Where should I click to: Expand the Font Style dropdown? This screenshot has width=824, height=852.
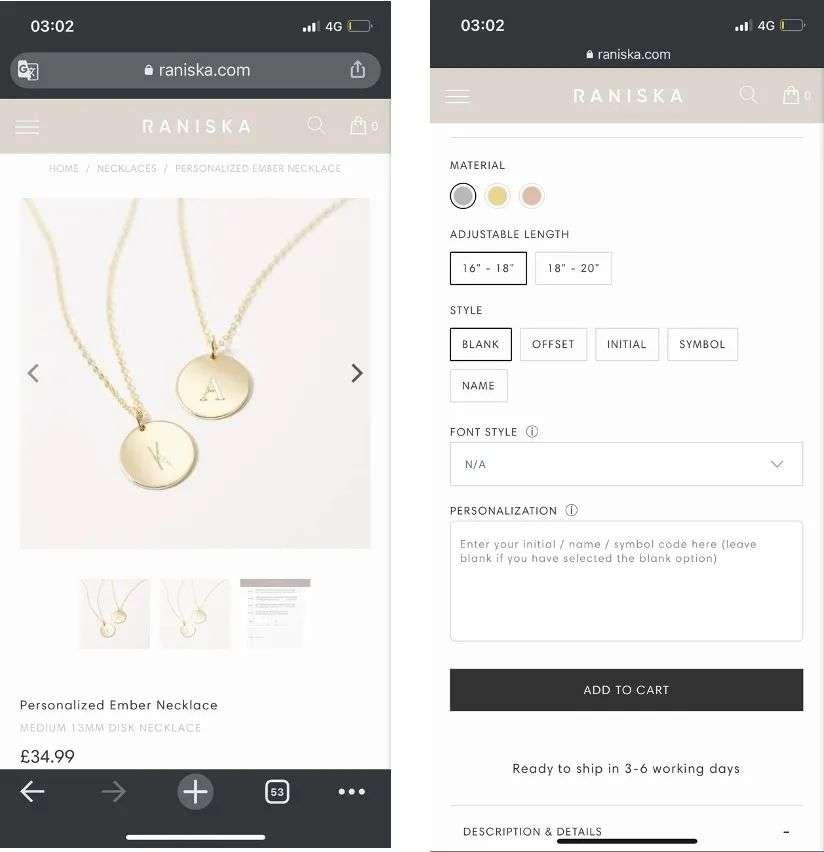click(x=626, y=464)
